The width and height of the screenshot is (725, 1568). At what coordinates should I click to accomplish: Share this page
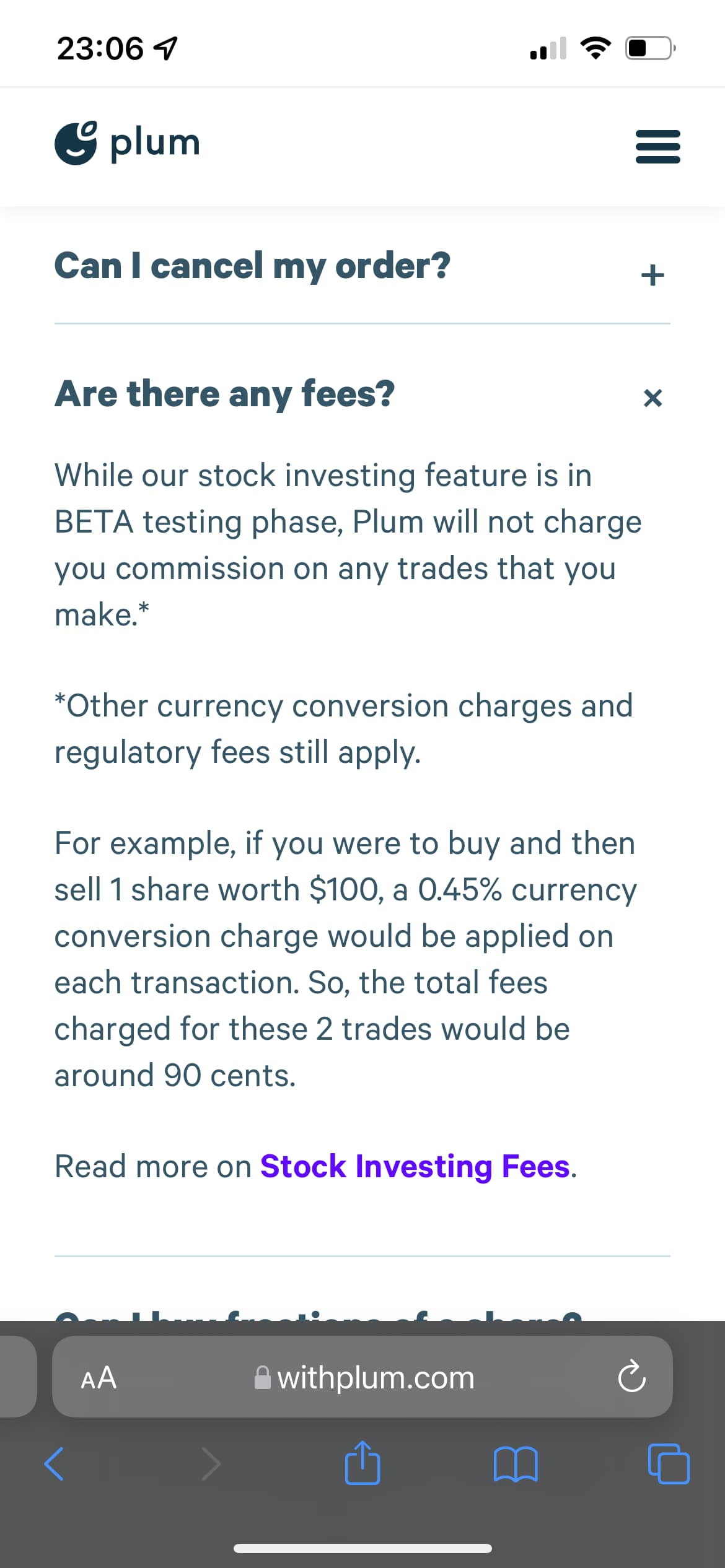tap(362, 1463)
